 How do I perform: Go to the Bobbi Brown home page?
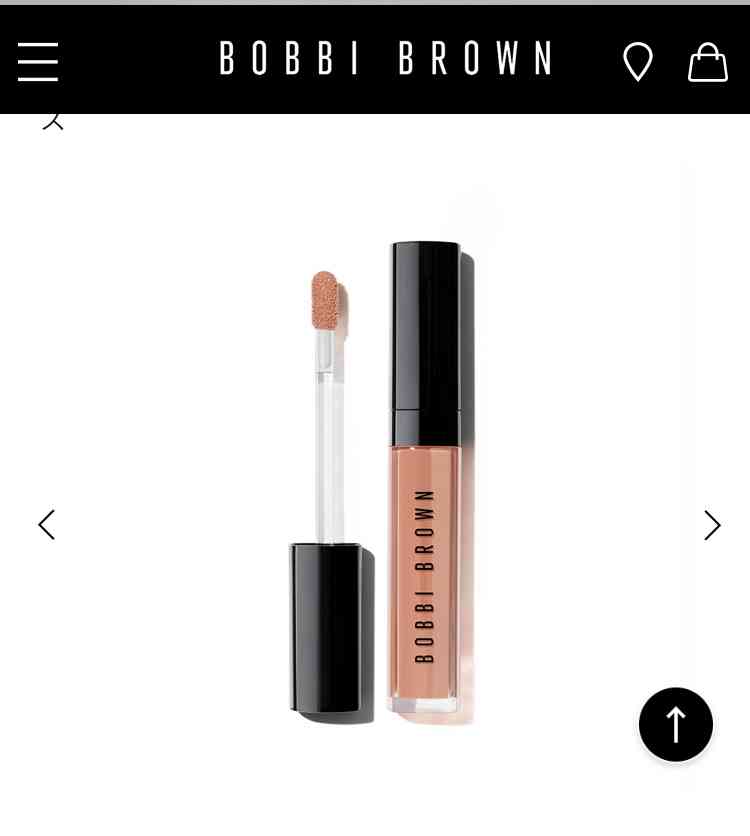(385, 59)
